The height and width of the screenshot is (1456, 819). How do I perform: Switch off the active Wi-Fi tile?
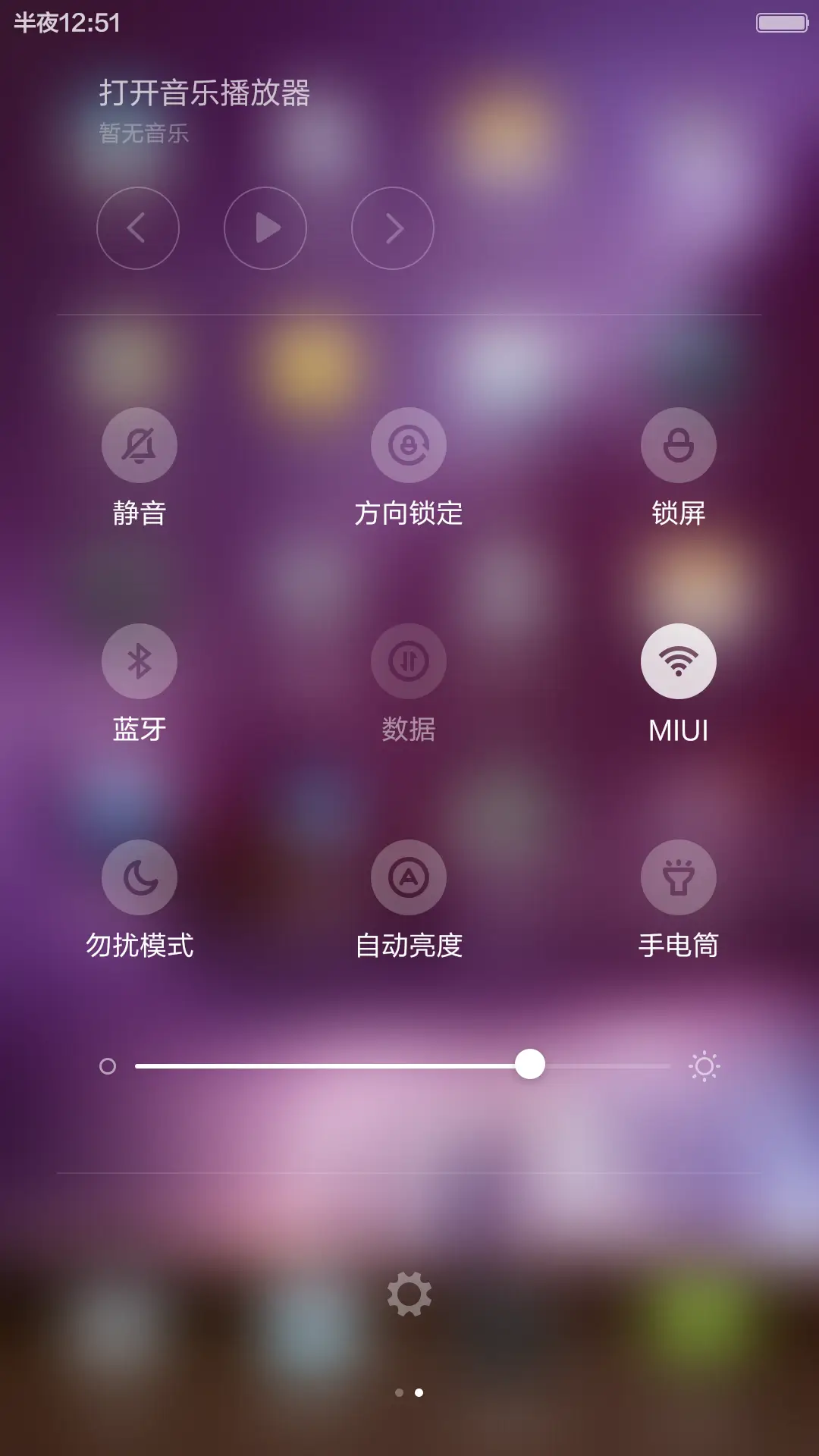[679, 661]
